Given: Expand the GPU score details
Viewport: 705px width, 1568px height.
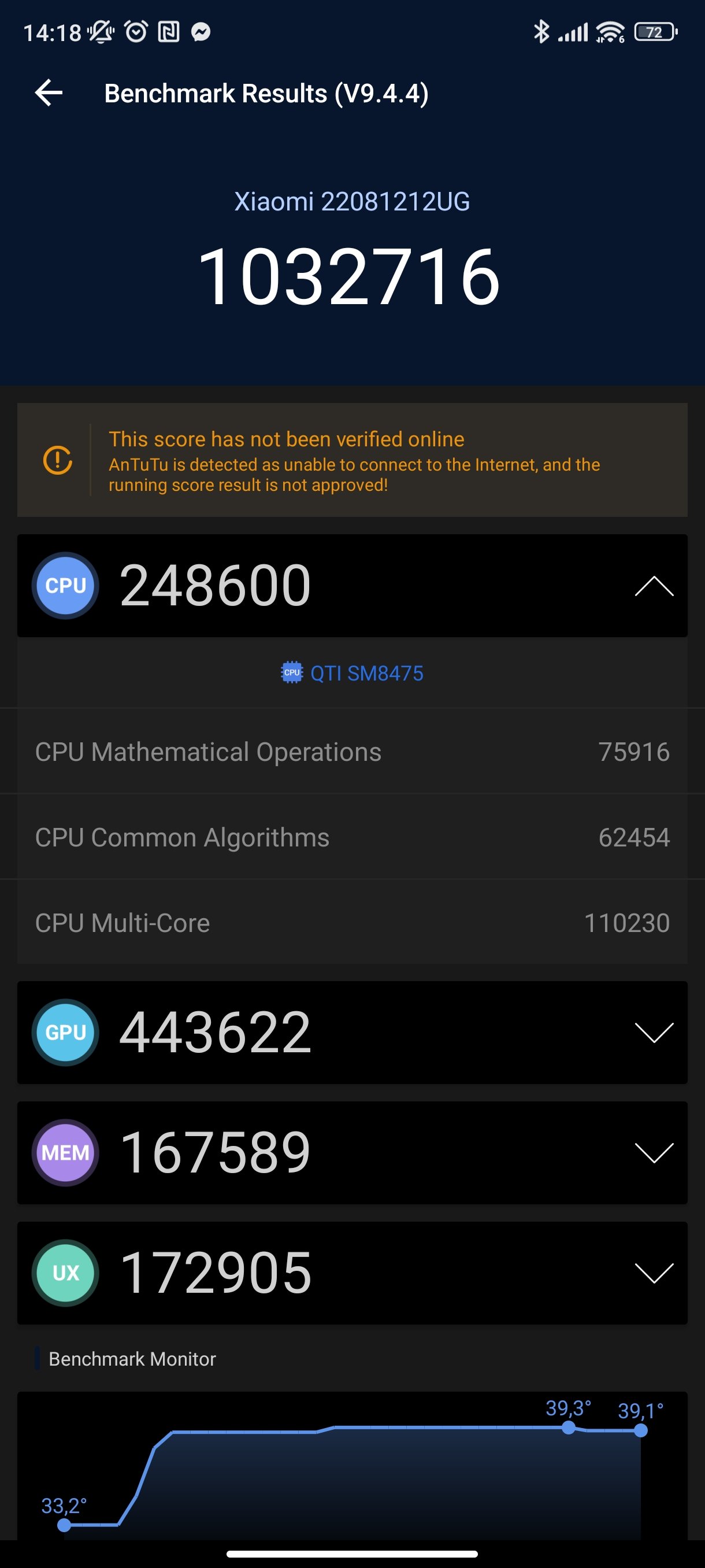Looking at the screenshot, I should pyautogui.click(x=654, y=1033).
